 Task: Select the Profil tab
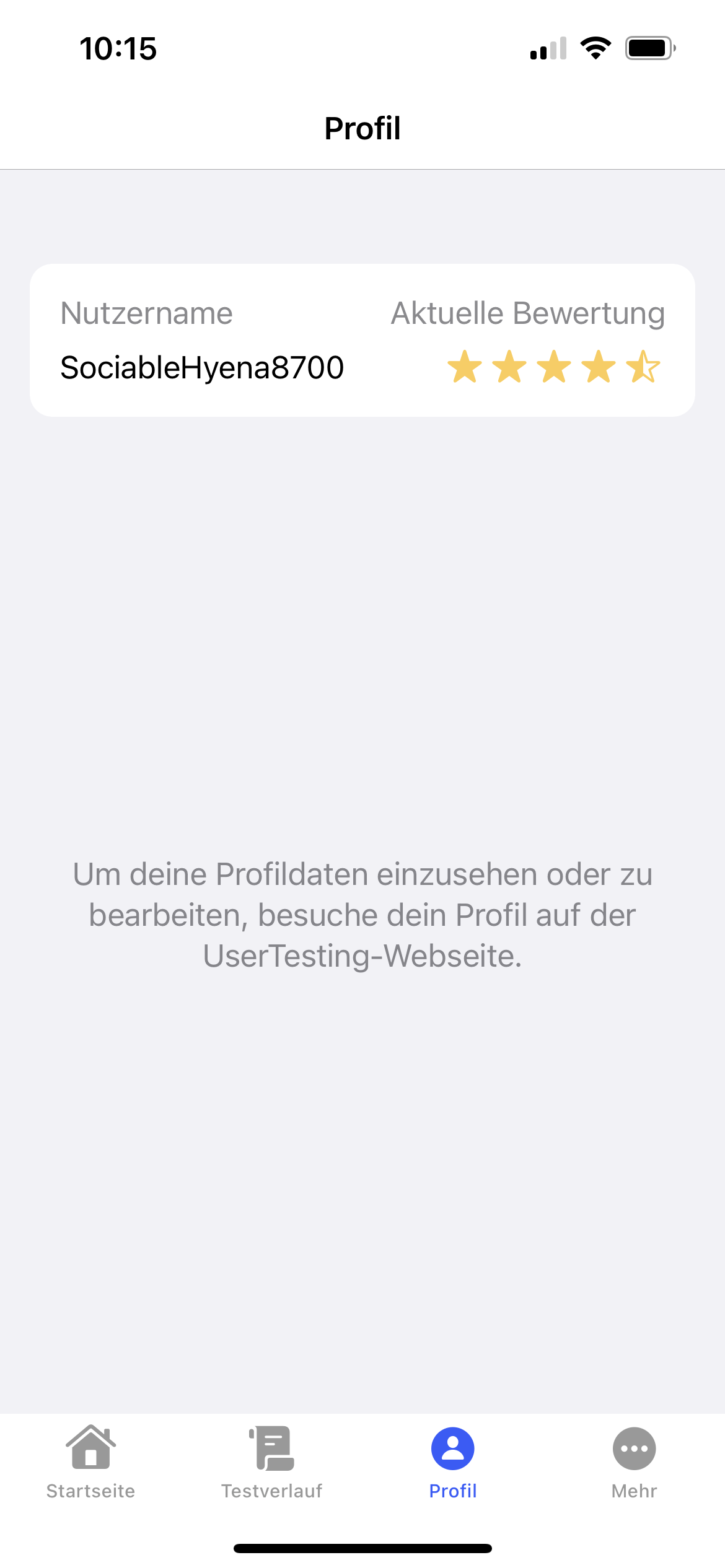point(453,1463)
